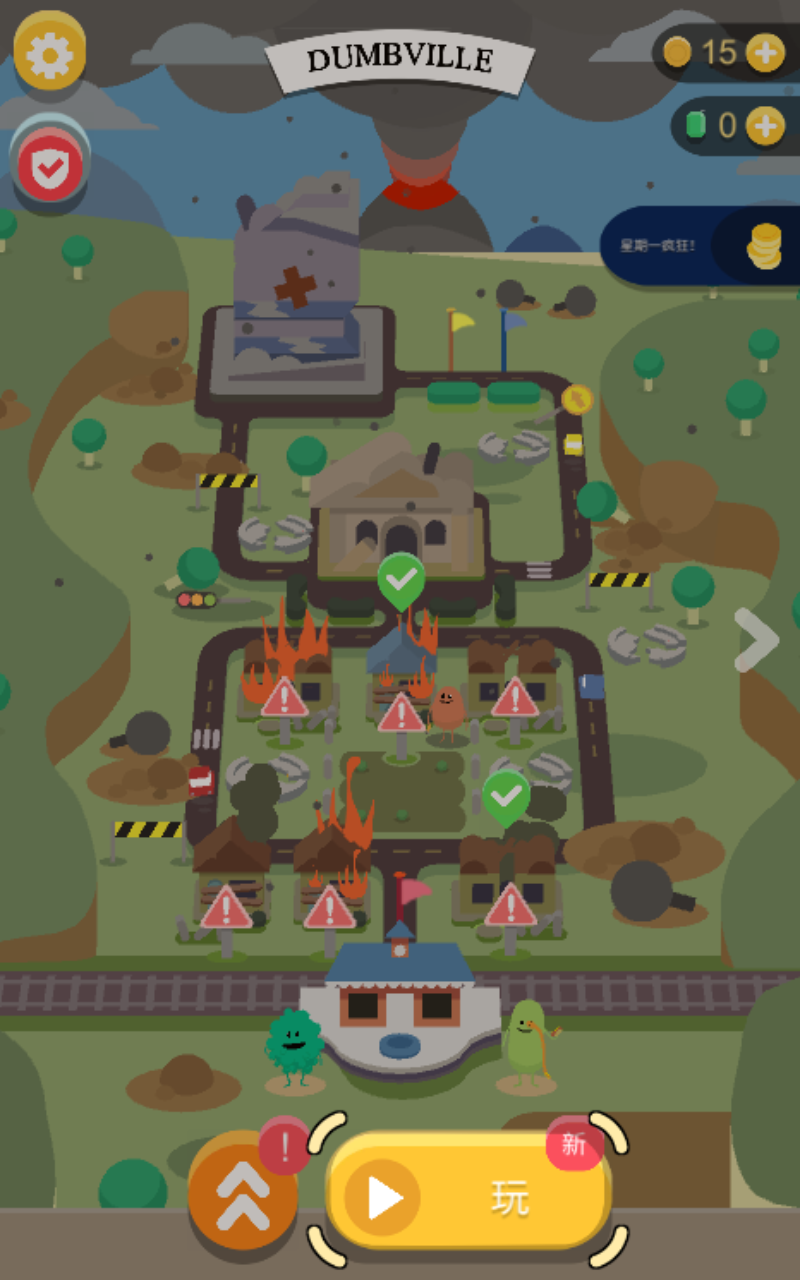Tap the green checkmark by the garden
The height and width of the screenshot is (1280, 800).
tap(506, 797)
